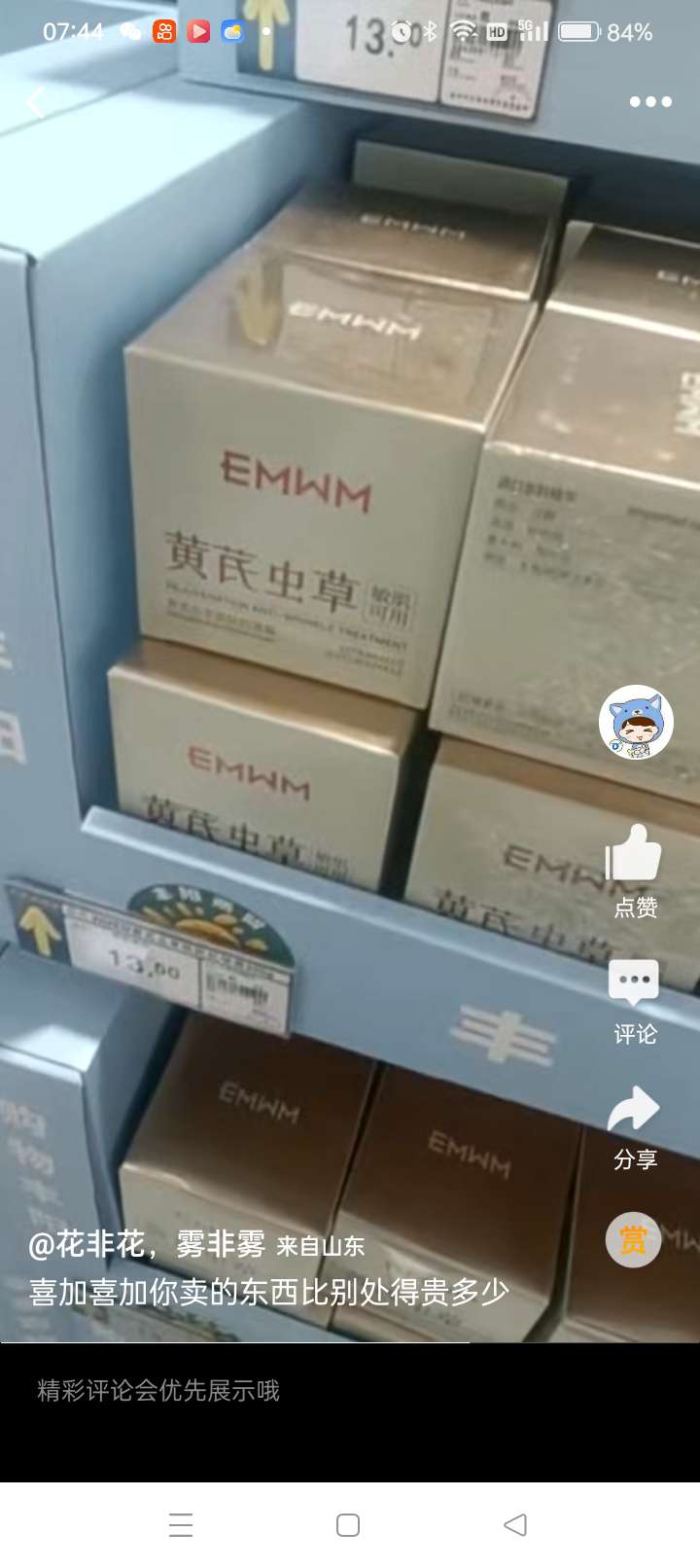Tap the system back button
The height and width of the screenshot is (1568, 700).
click(x=515, y=1524)
